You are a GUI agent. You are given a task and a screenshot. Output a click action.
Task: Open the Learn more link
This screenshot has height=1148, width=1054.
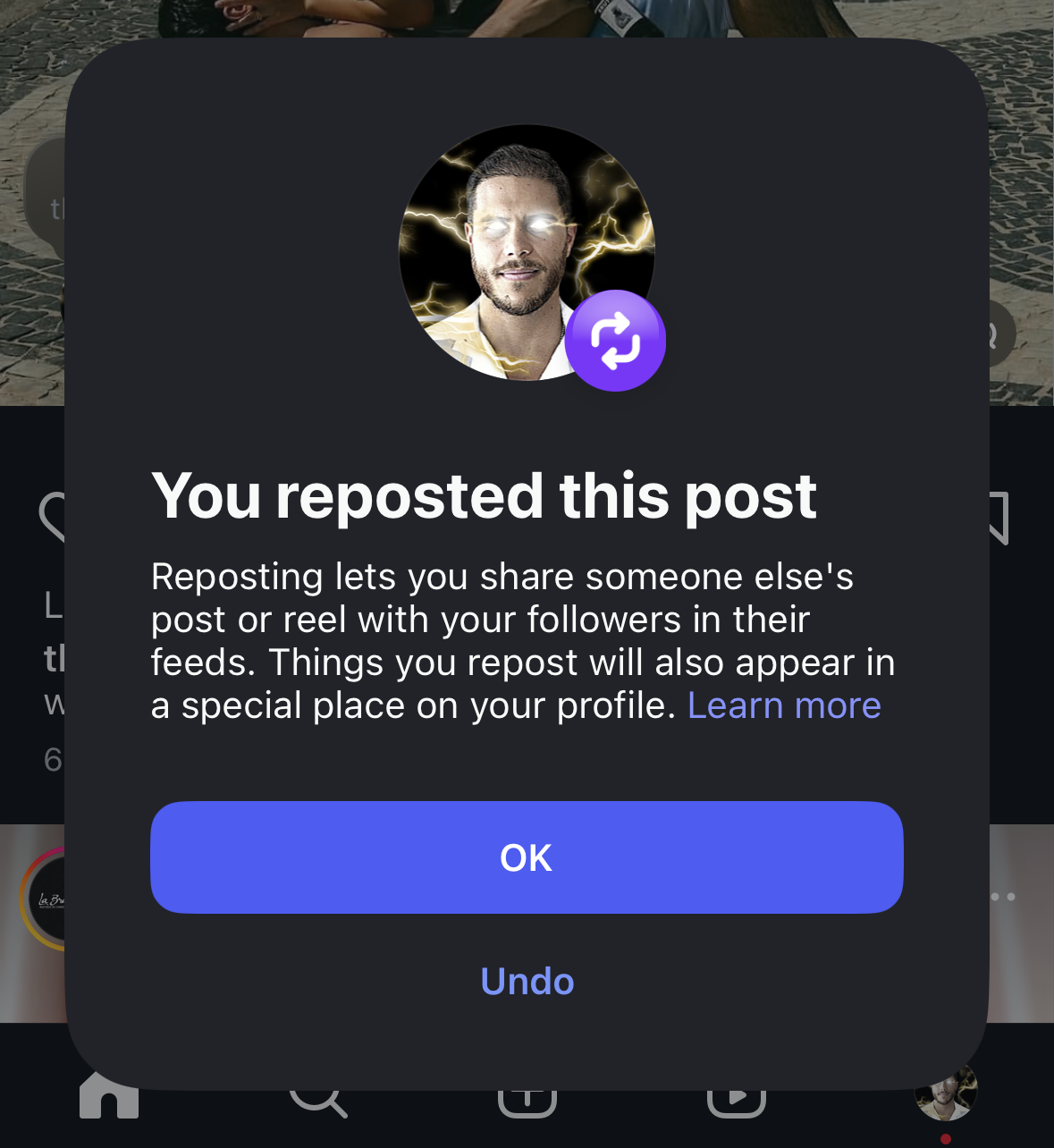[784, 705]
